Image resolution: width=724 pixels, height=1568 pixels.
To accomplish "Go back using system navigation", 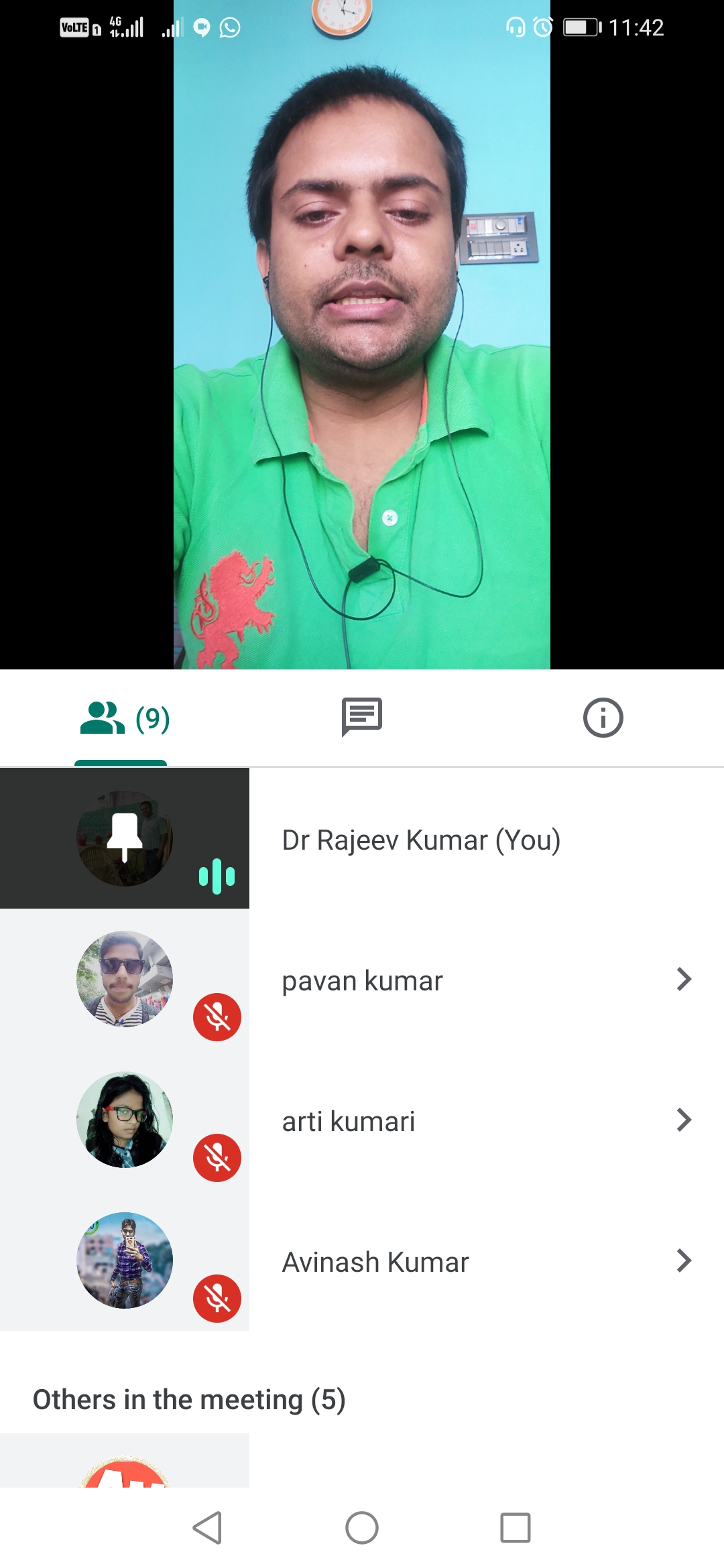I will 207,1528.
